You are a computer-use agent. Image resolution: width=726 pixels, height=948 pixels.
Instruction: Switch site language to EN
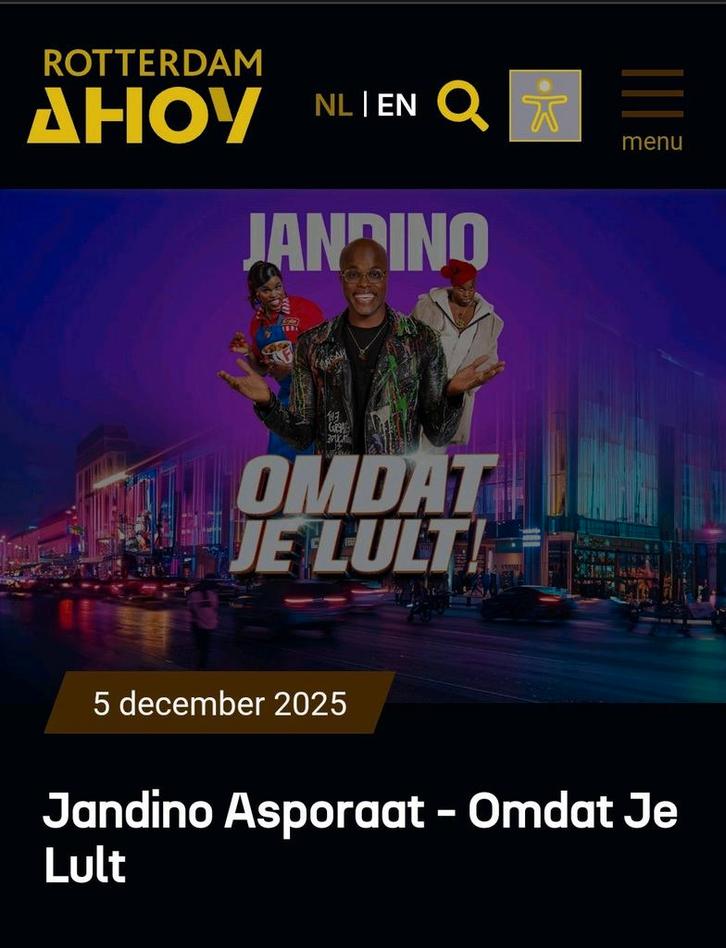(x=397, y=104)
